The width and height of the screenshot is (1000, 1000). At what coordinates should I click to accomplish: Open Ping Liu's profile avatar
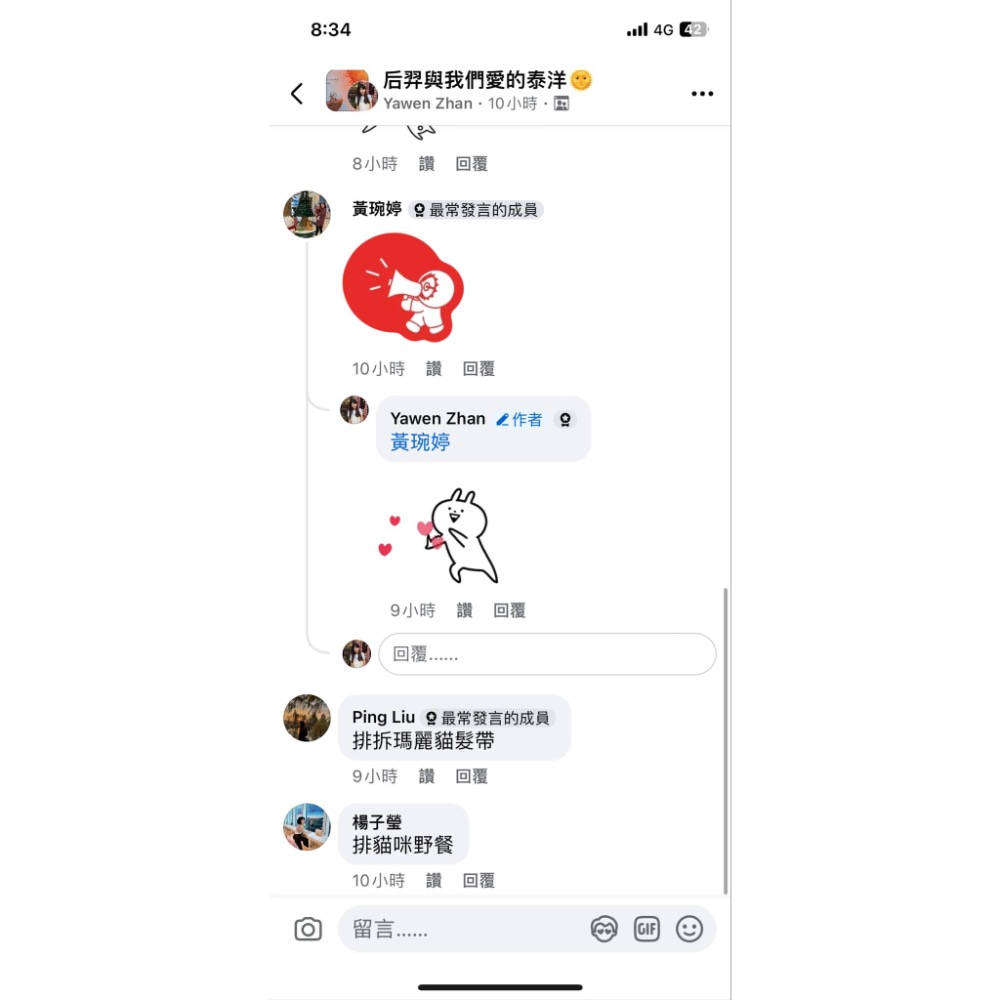tap(307, 718)
